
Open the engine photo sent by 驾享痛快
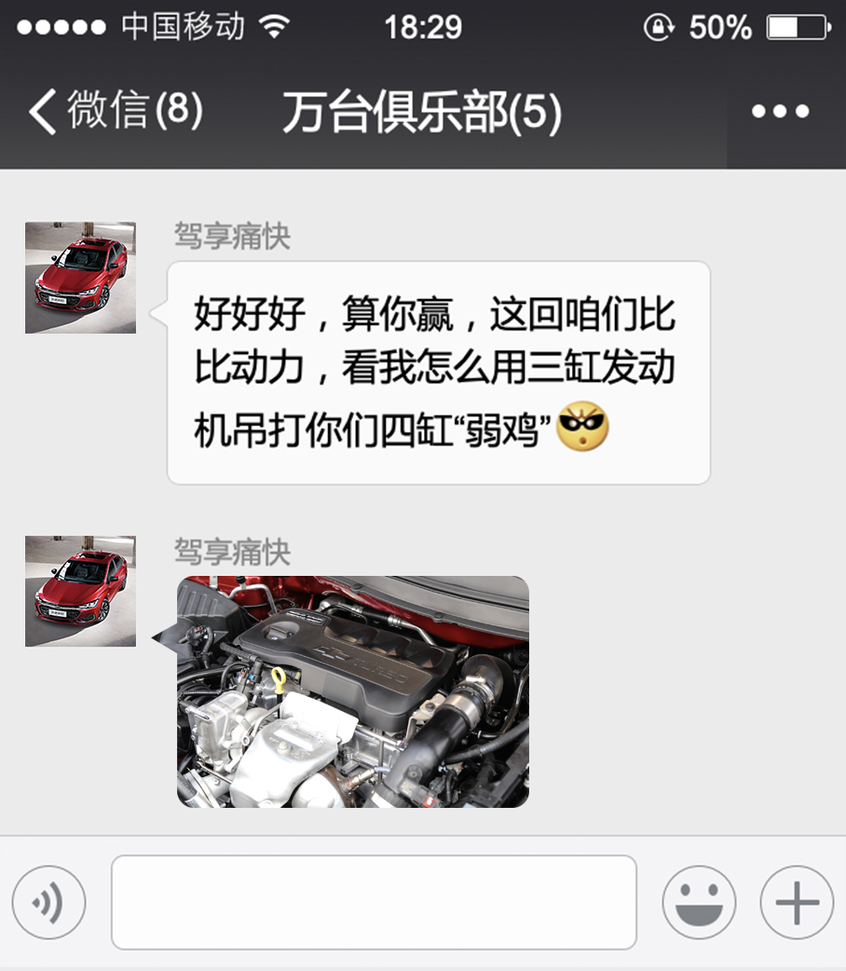(x=352, y=691)
